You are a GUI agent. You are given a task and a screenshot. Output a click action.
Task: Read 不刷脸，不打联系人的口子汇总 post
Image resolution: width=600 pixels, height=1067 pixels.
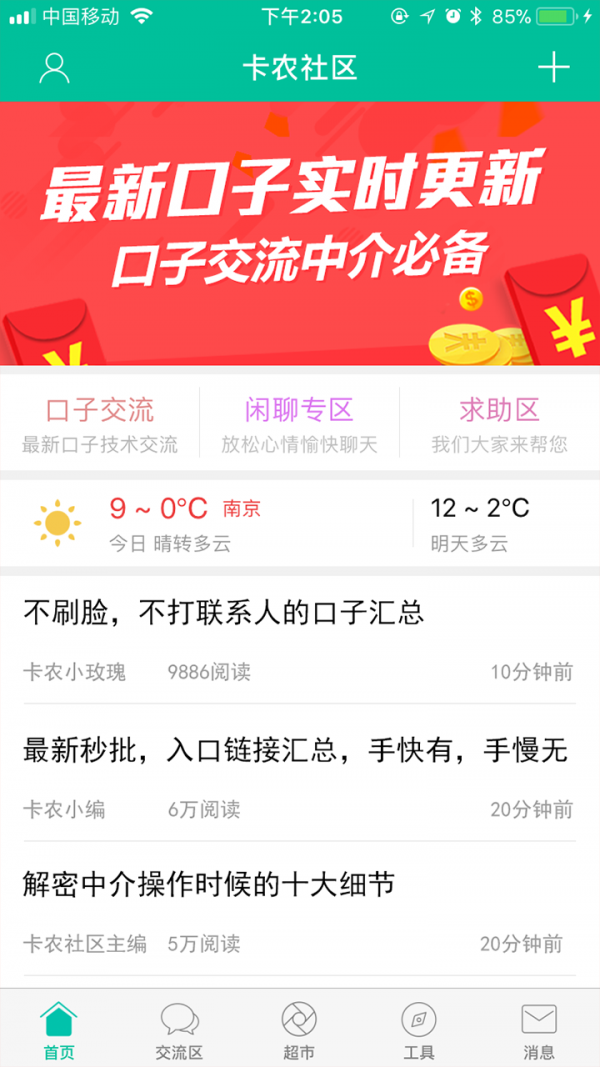[224, 612]
